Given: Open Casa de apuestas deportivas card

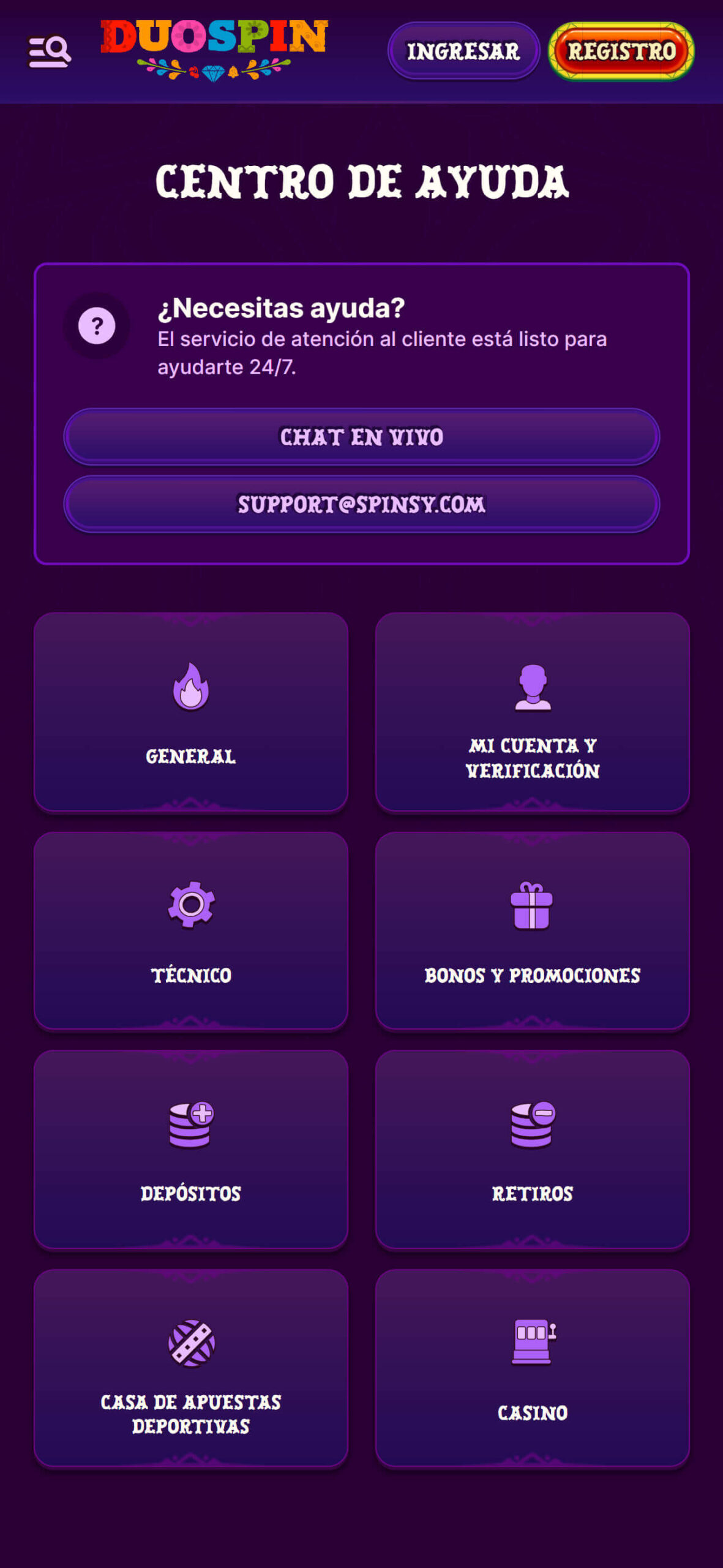Looking at the screenshot, I should (191, 1368).
